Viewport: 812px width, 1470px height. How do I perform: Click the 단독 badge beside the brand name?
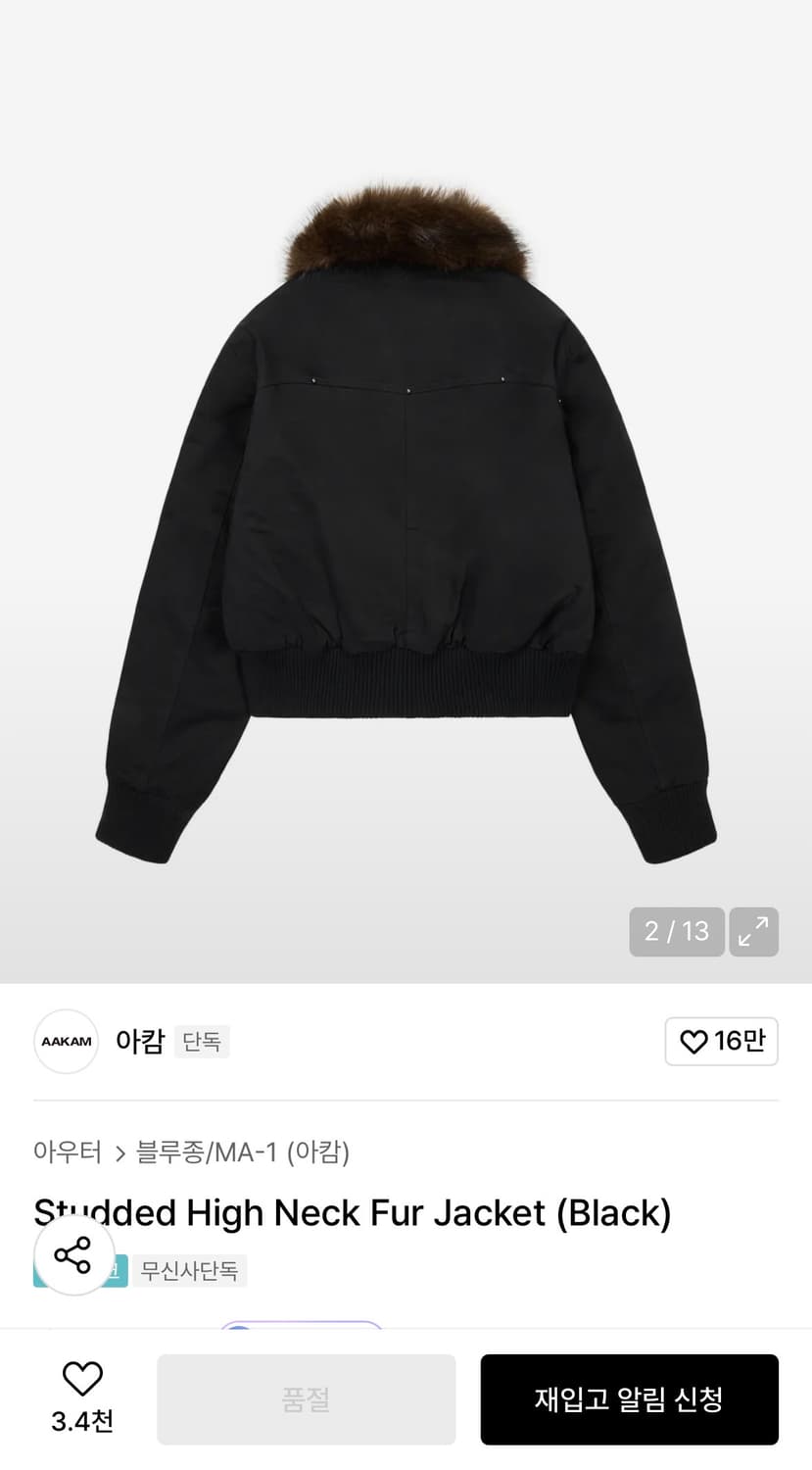pos(202,1042)
